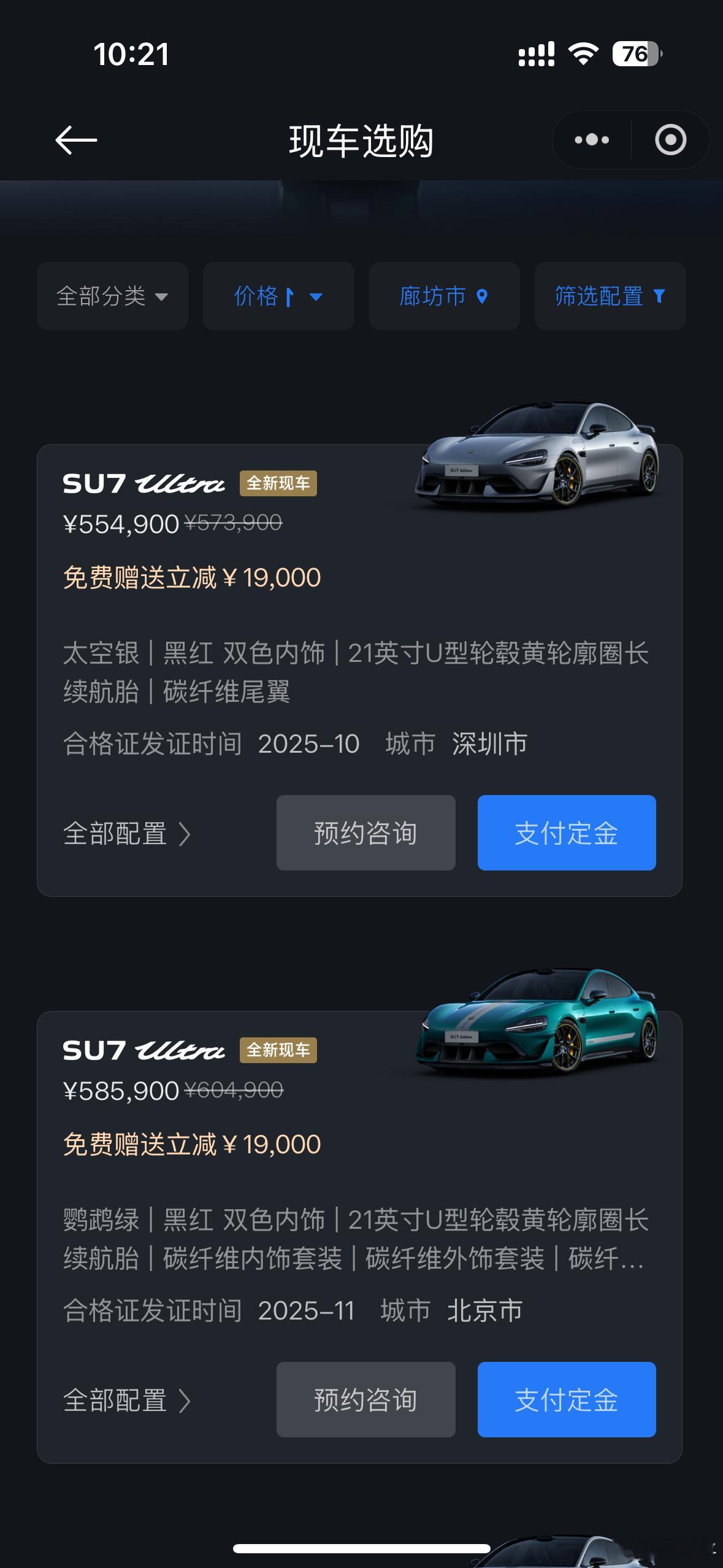Click the filter funnel icon in 筛选配置
Image resolution: width=723 pixels, height=1568 pixels.
659,296
